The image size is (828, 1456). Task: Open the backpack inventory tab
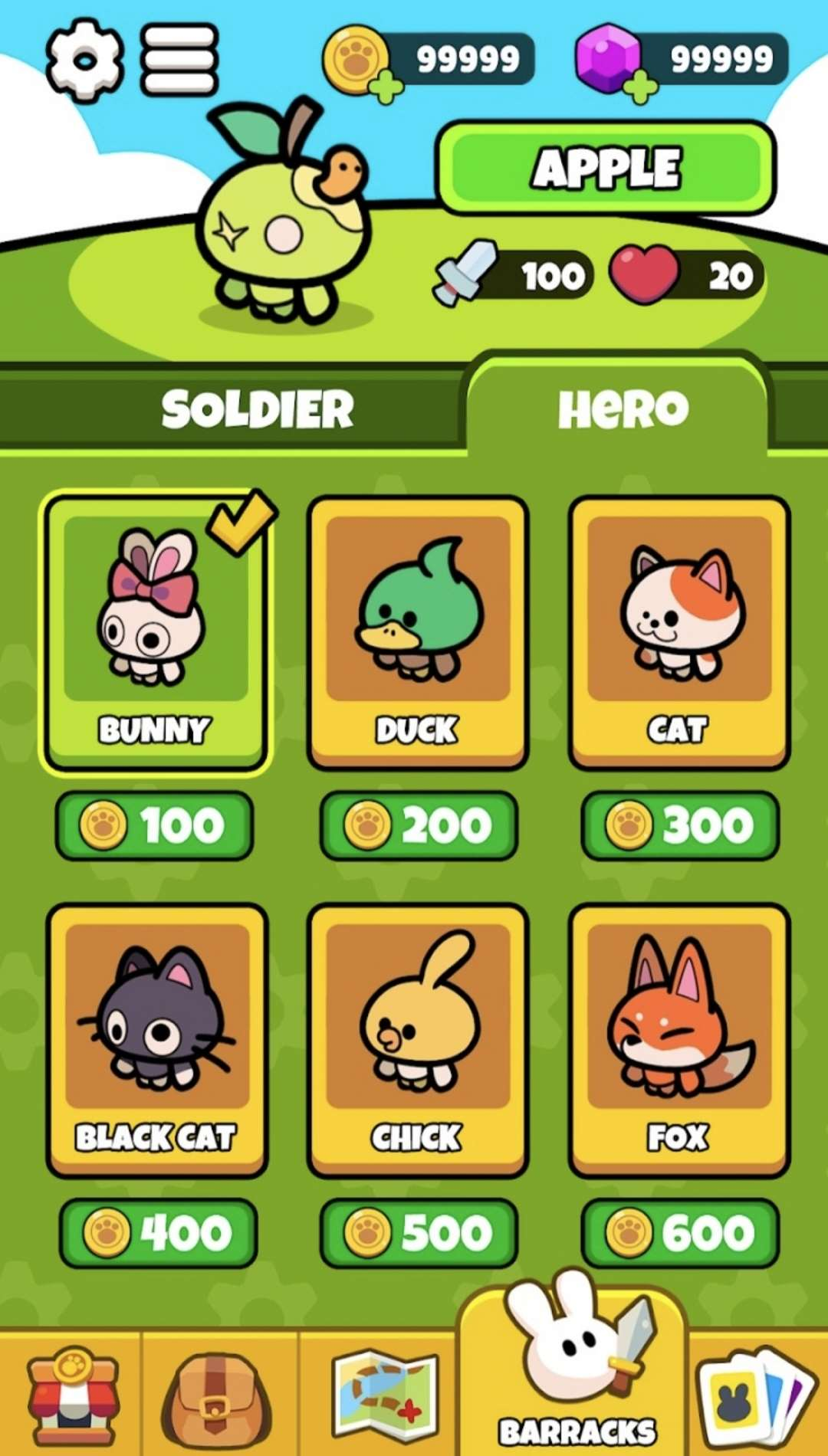(217, 1395)
